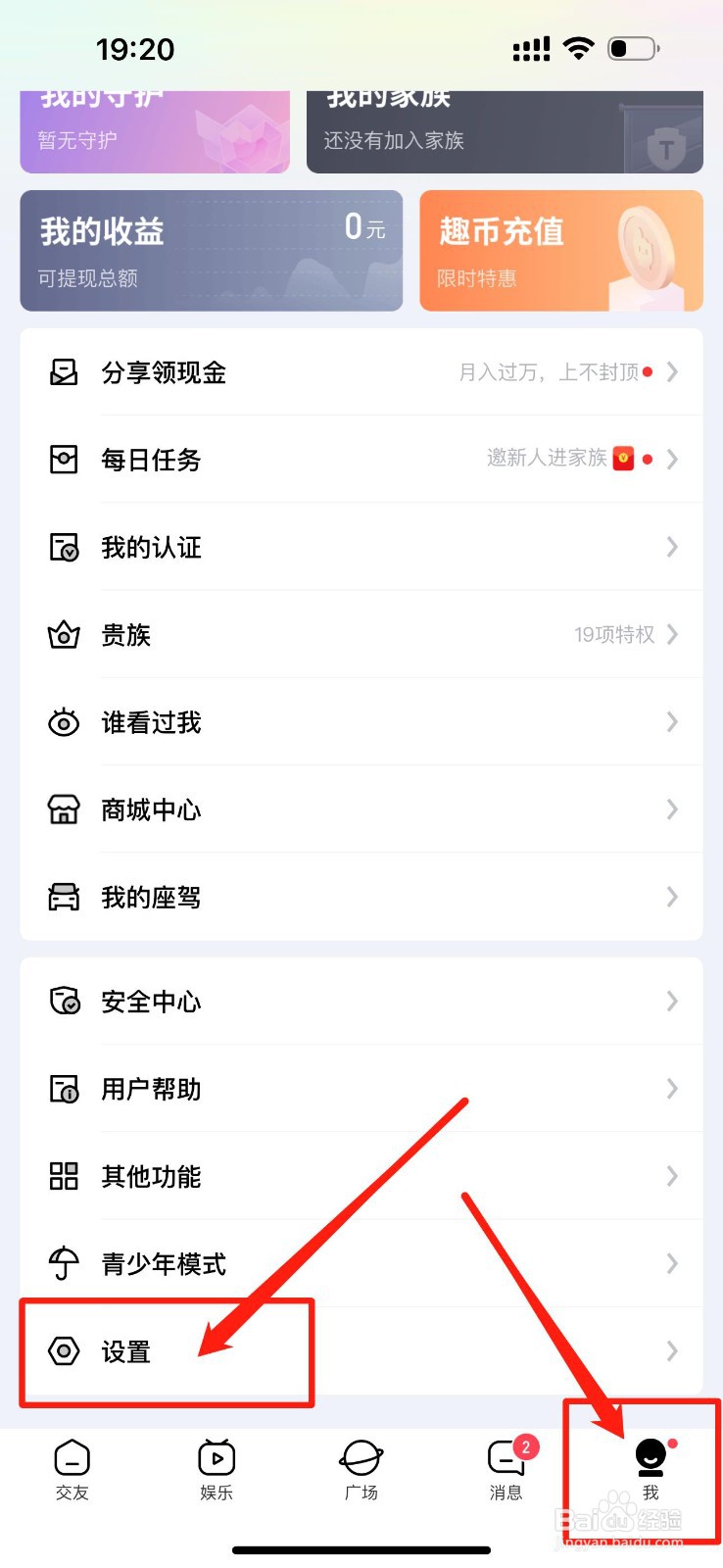This screenshot has width=723, height=1568.
Task: Click the grid icon beside 其他功能
Action: pyautogui.click(x=64, y=1176)
